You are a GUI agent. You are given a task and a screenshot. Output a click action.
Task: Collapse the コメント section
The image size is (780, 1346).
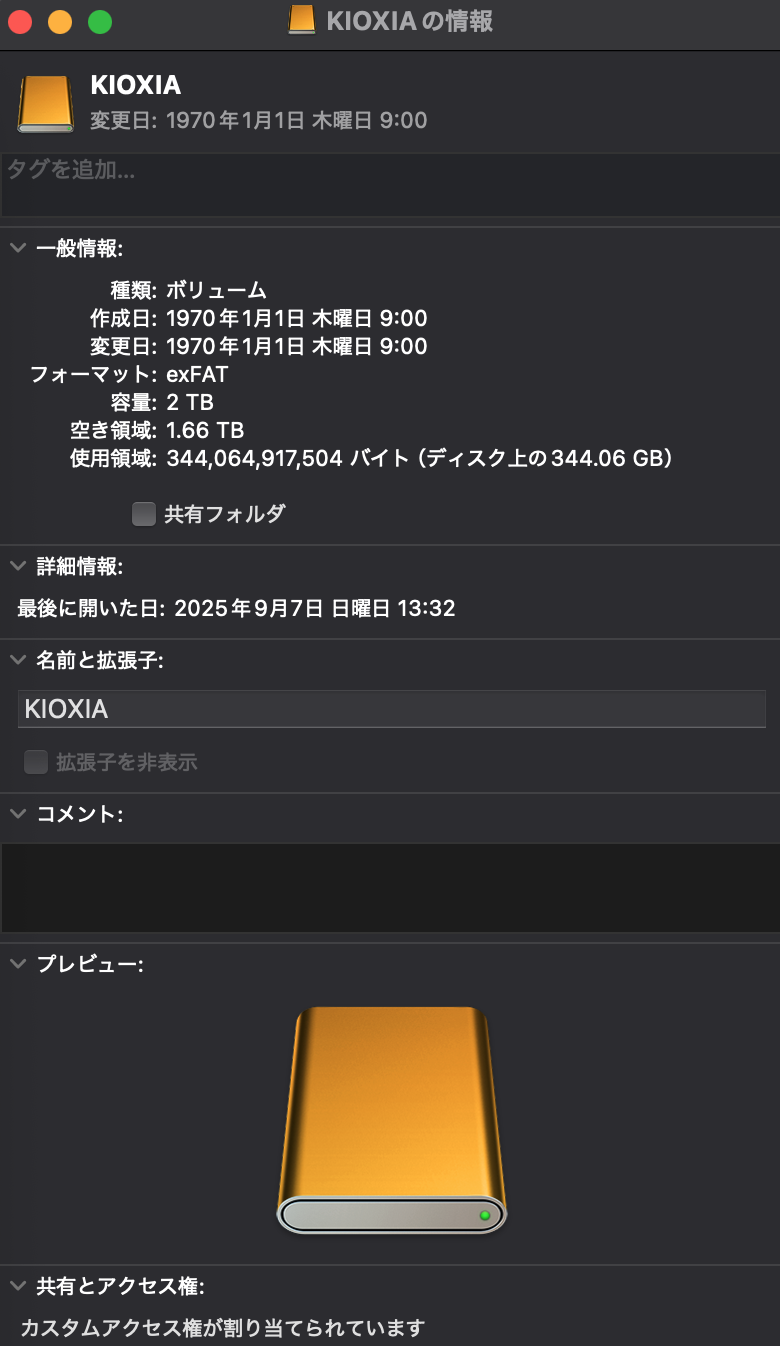click(17, 814)
